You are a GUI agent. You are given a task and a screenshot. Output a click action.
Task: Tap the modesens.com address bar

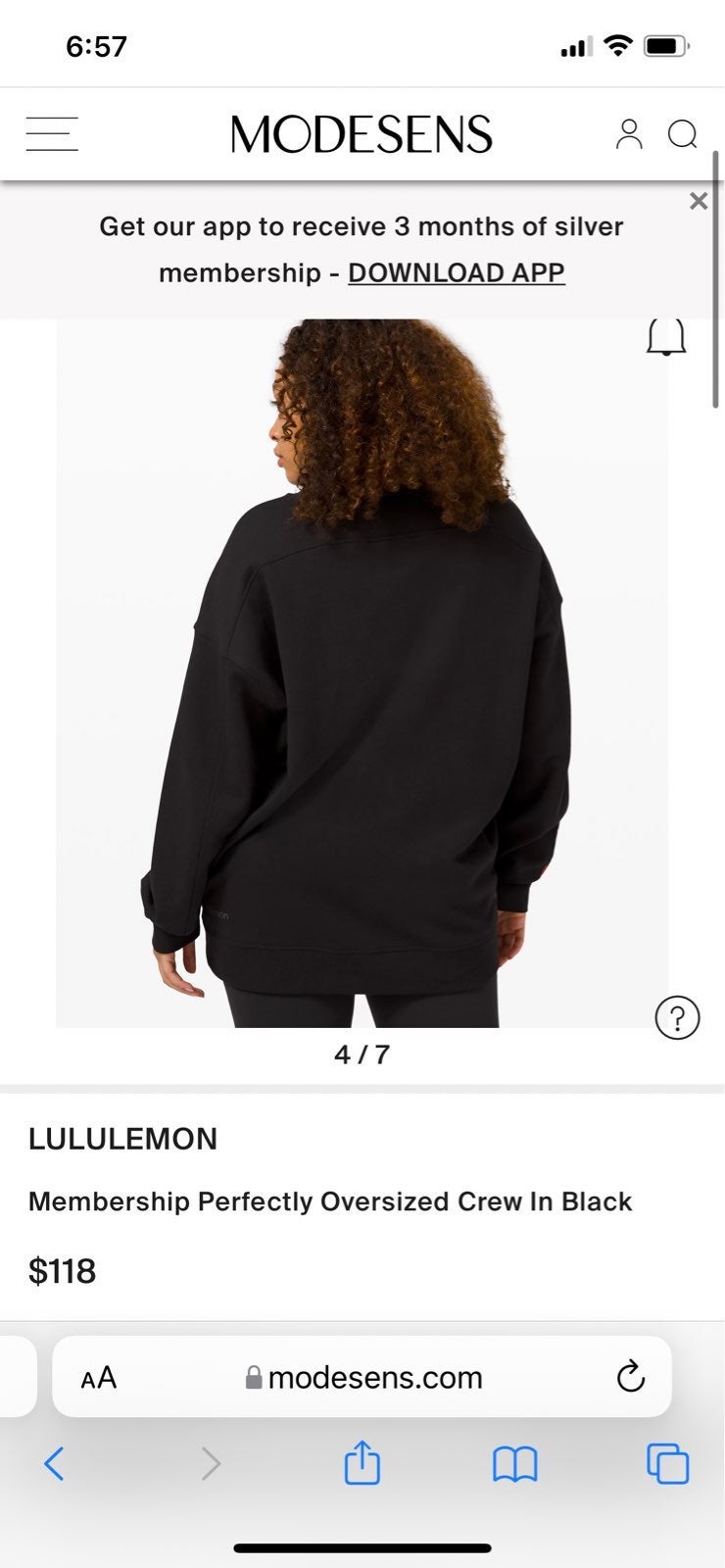tap(362, 1377)
